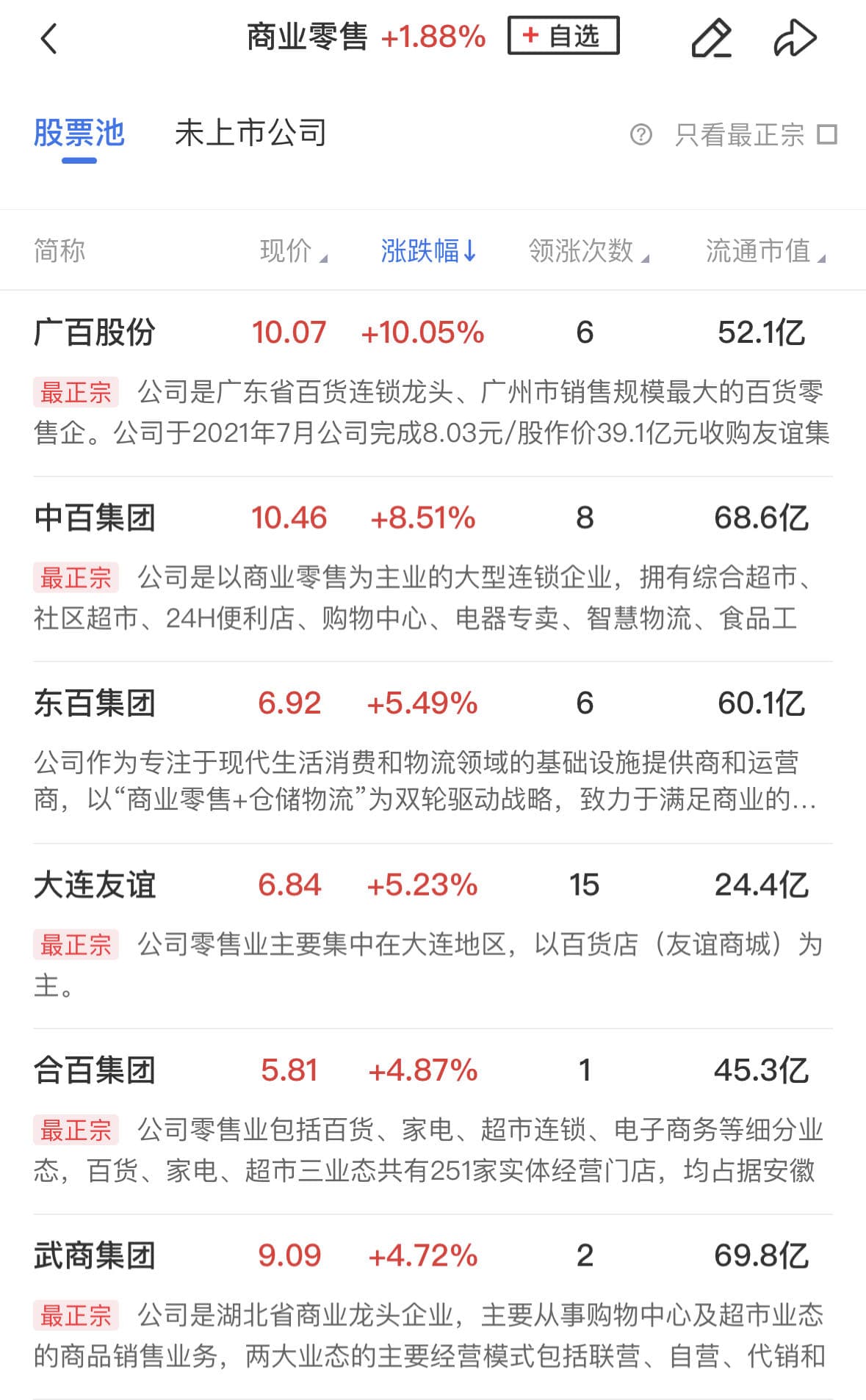View 武商集团 stock details
The width and height of the screenshot is (866, 1400).
point(94,1255)
